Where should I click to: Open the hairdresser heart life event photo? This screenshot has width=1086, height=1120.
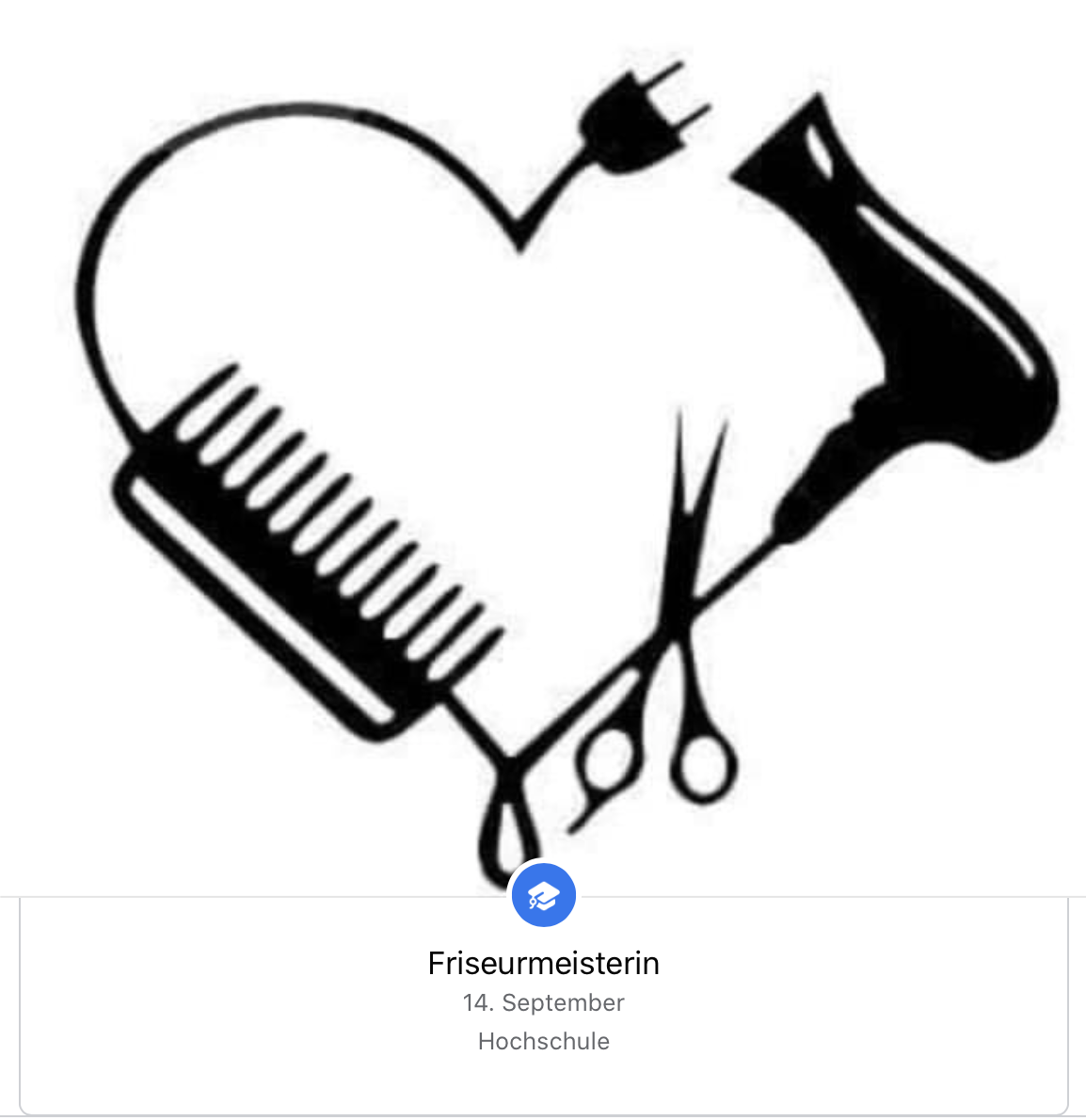543,442
